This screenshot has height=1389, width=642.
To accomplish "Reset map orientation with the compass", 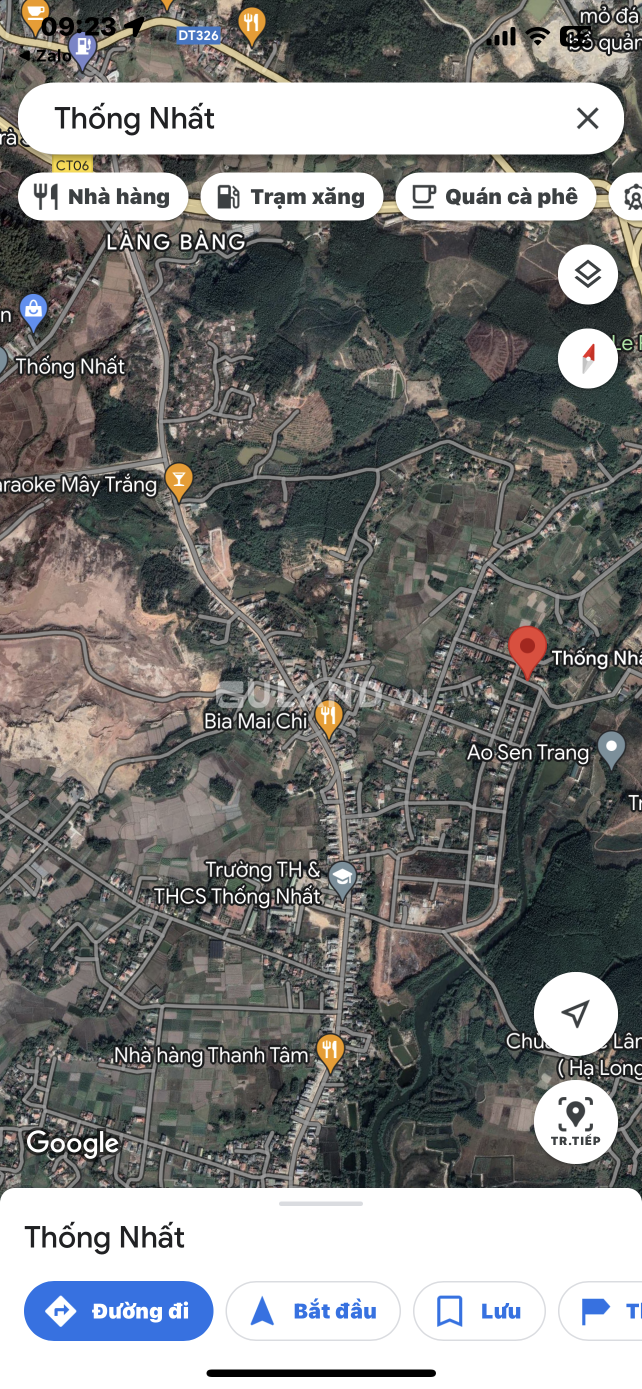I will click(587, 358).
